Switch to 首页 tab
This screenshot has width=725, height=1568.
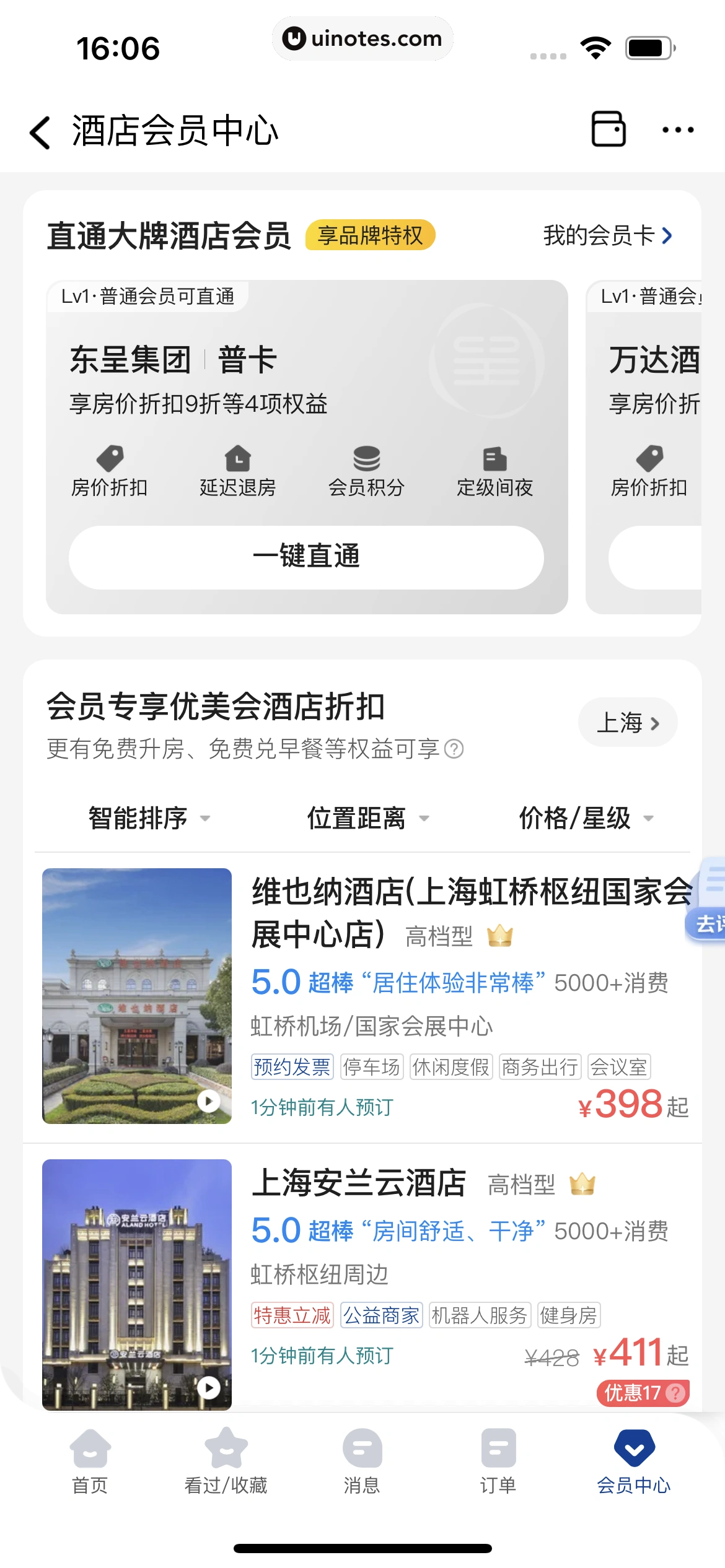(x=90, y=1460)
